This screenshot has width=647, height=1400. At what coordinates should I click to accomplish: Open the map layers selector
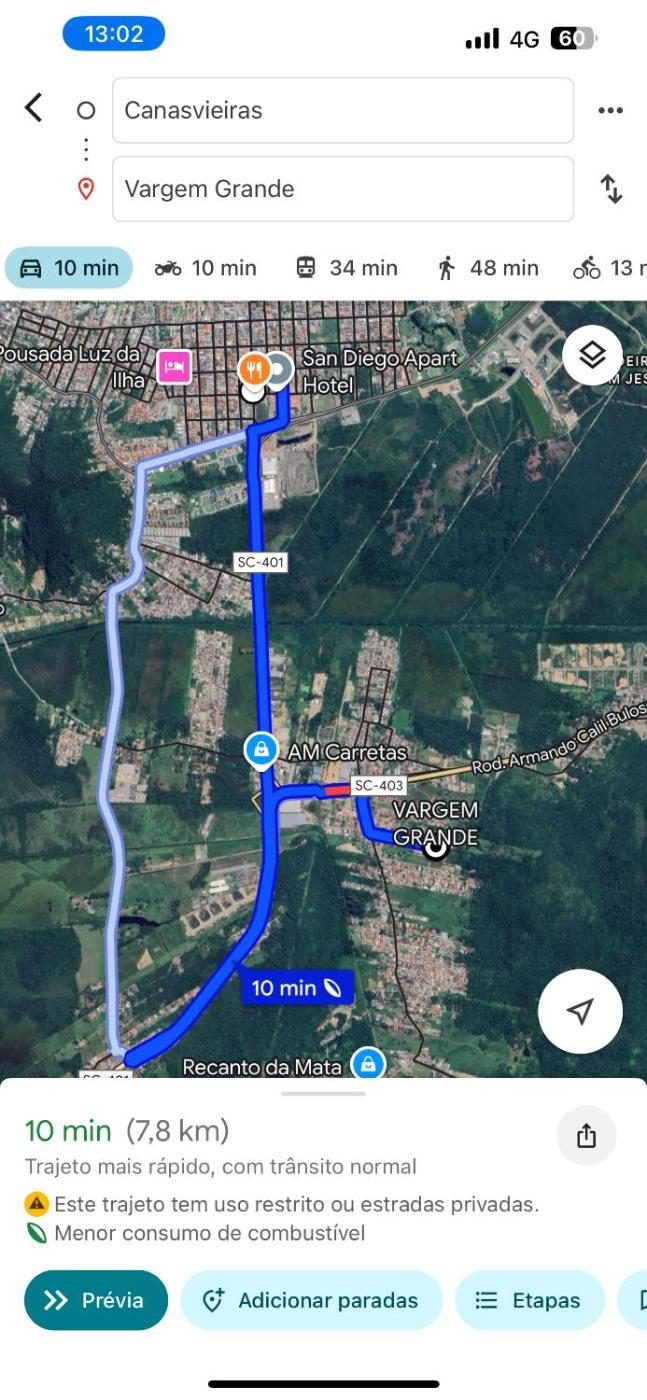pyautogui.click(x=592, y=355)
